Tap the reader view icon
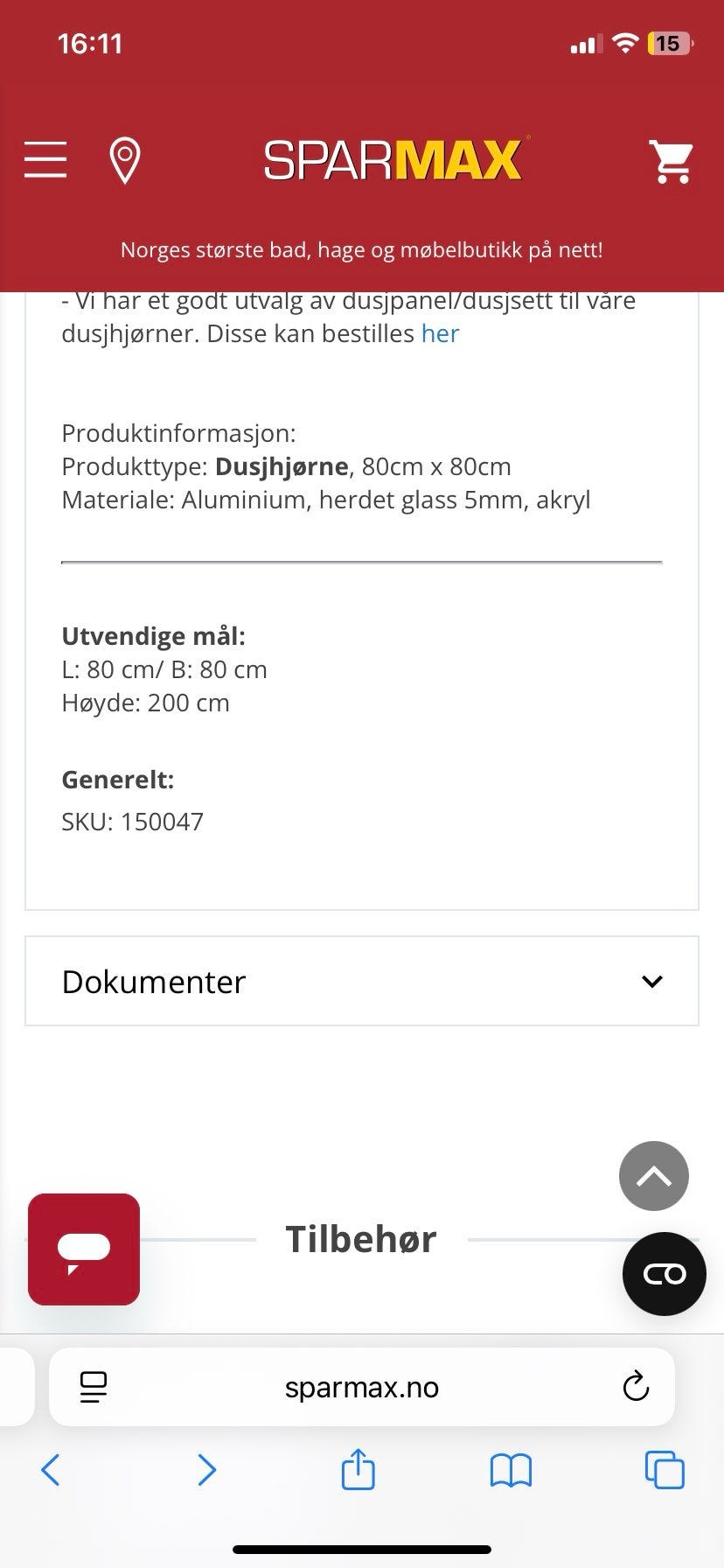This screenshot has width=724, height=1568. click(x=94, y=1386)
